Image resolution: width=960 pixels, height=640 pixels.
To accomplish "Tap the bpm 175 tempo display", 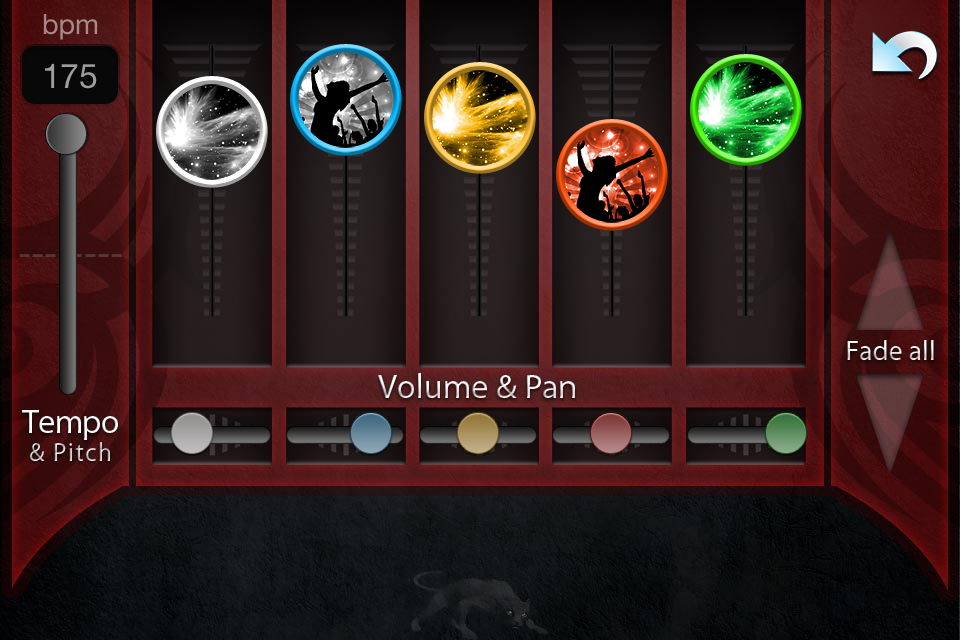I will click(x=70, y=76).
